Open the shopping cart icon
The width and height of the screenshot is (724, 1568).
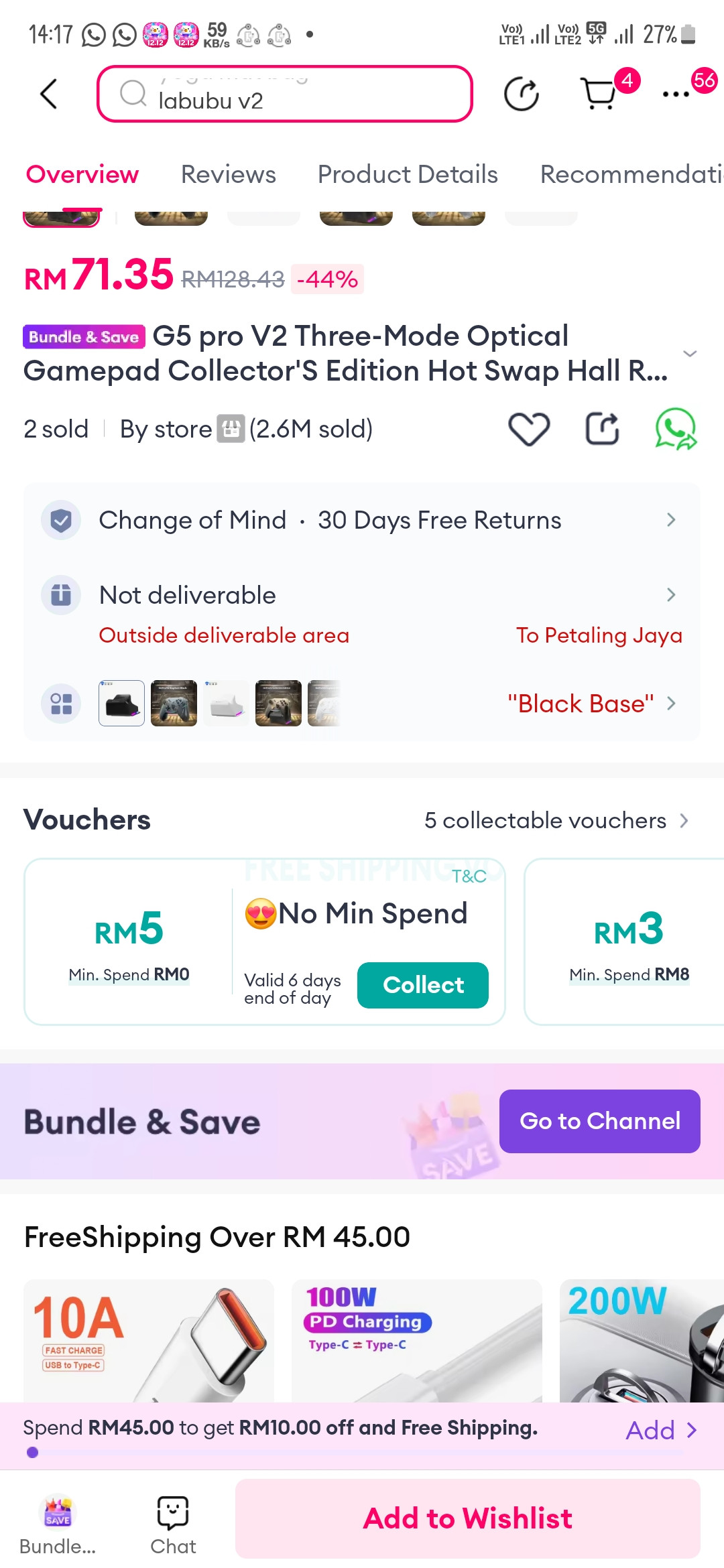[x=599, y=93]
